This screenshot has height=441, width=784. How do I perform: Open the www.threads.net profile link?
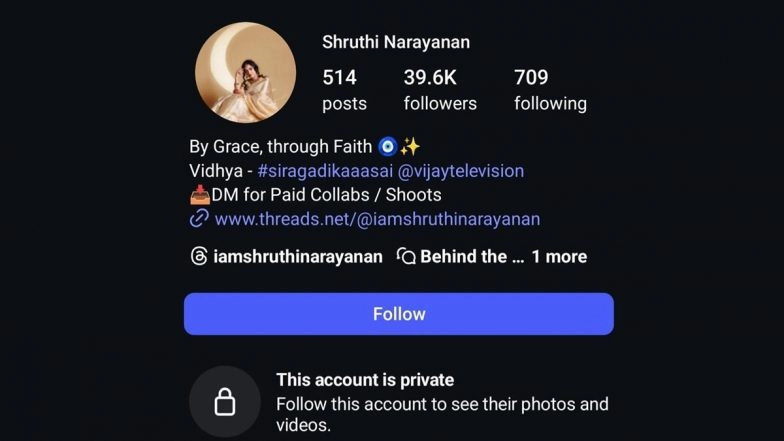point(377,219)
